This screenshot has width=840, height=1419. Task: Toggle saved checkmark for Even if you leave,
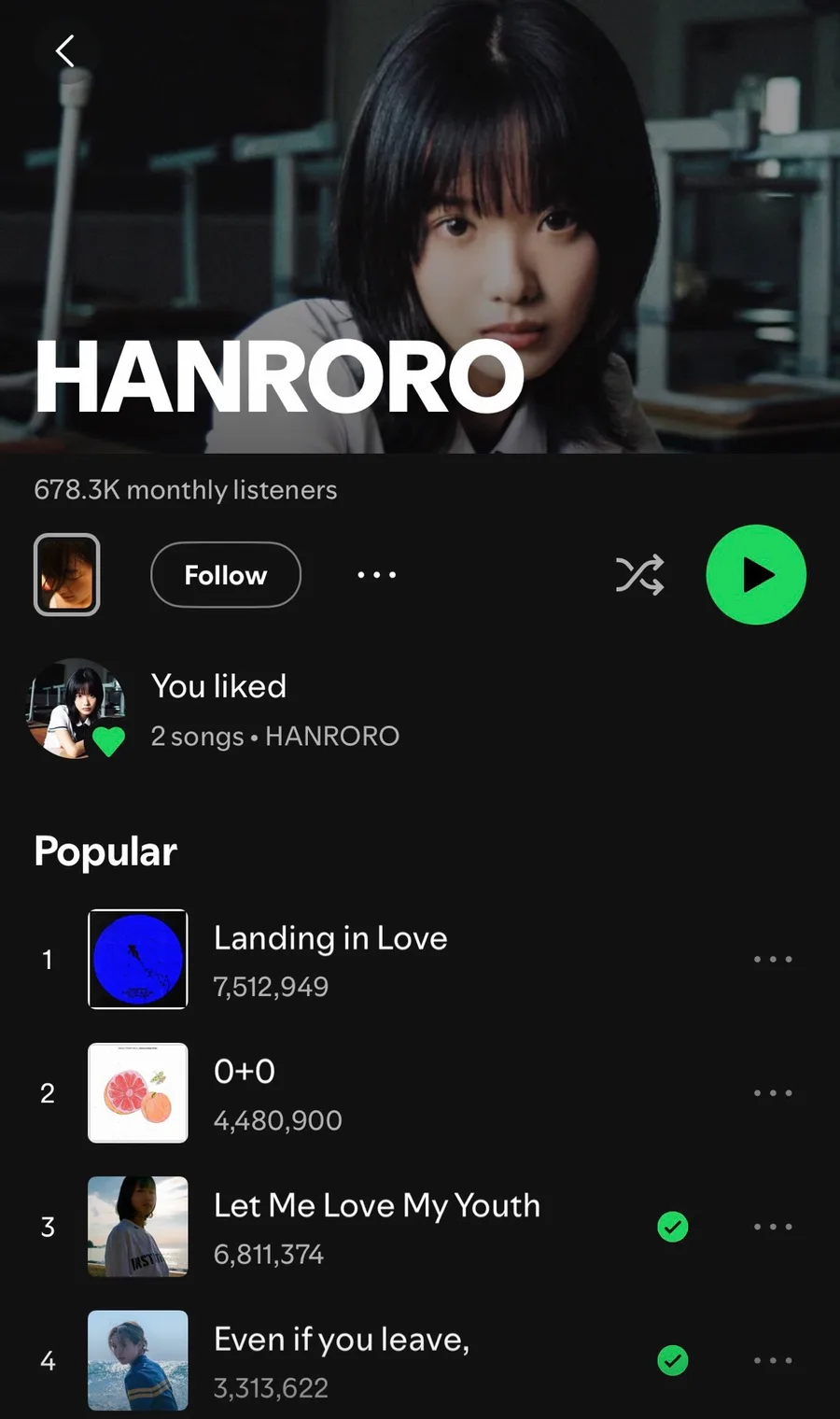[673, 1360]
